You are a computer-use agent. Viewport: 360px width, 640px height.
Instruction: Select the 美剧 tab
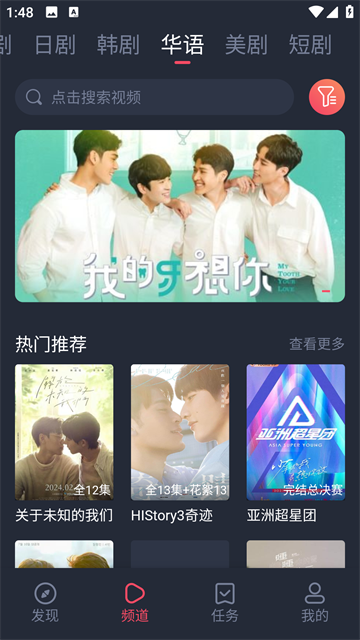click(246, 44)
